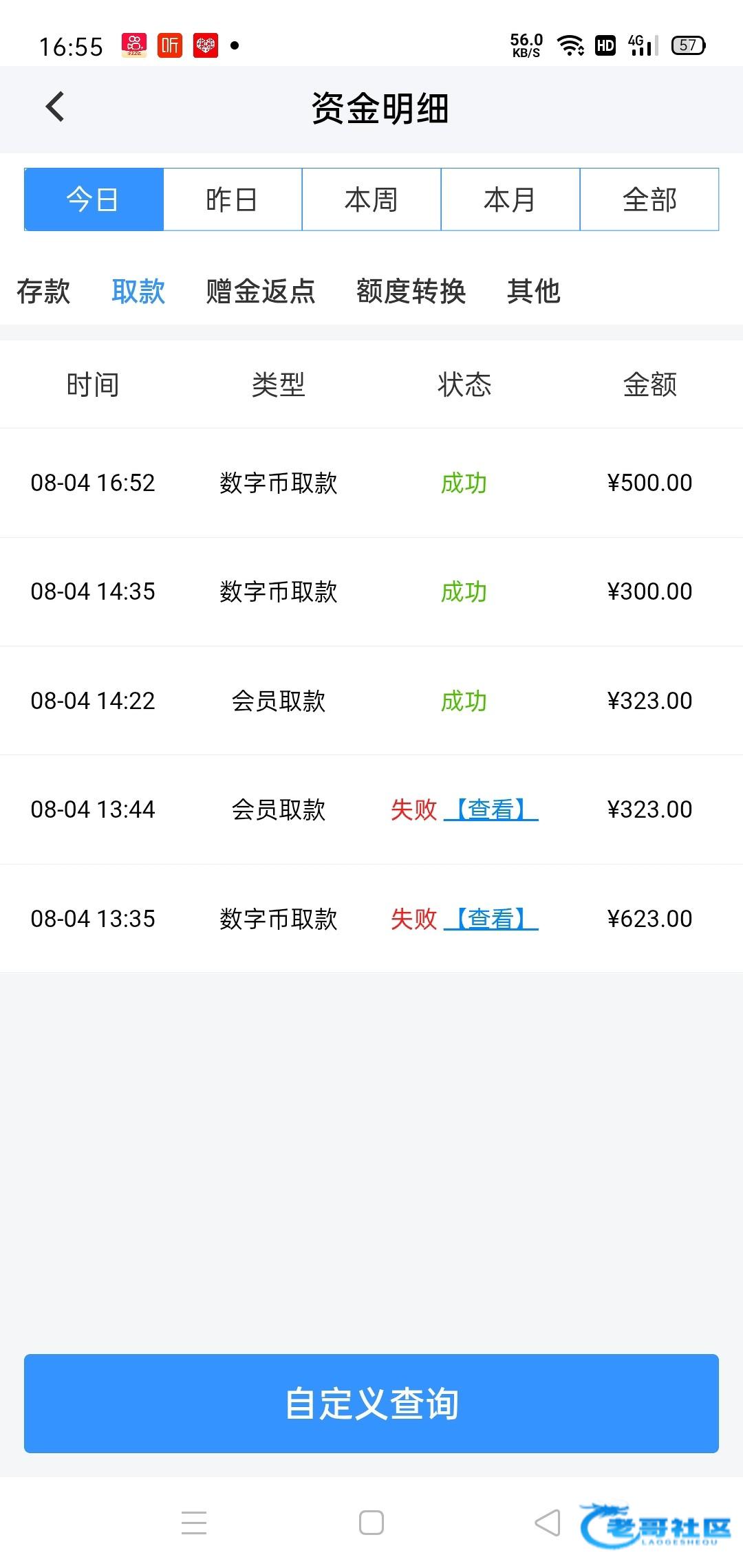Switch to 额度转换 category
Image resolution: width=743 pixels, height=1568 pixels.
point(411,292)
